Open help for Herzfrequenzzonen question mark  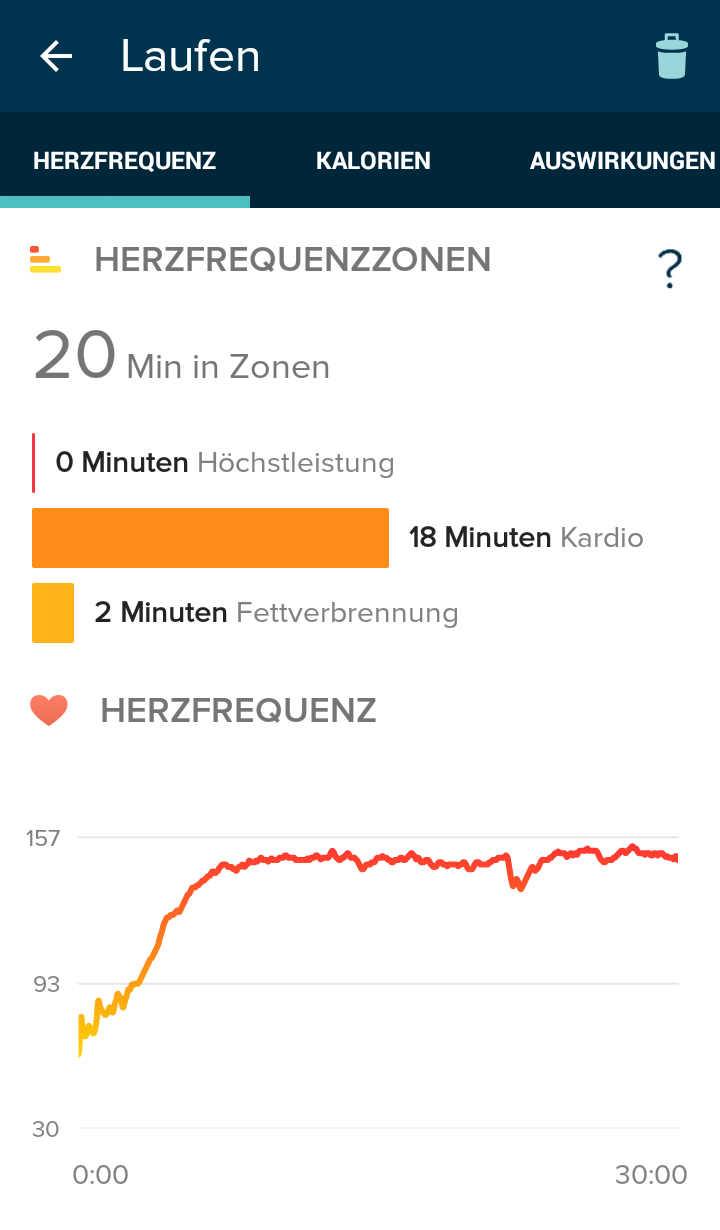[x=669, y=268]
